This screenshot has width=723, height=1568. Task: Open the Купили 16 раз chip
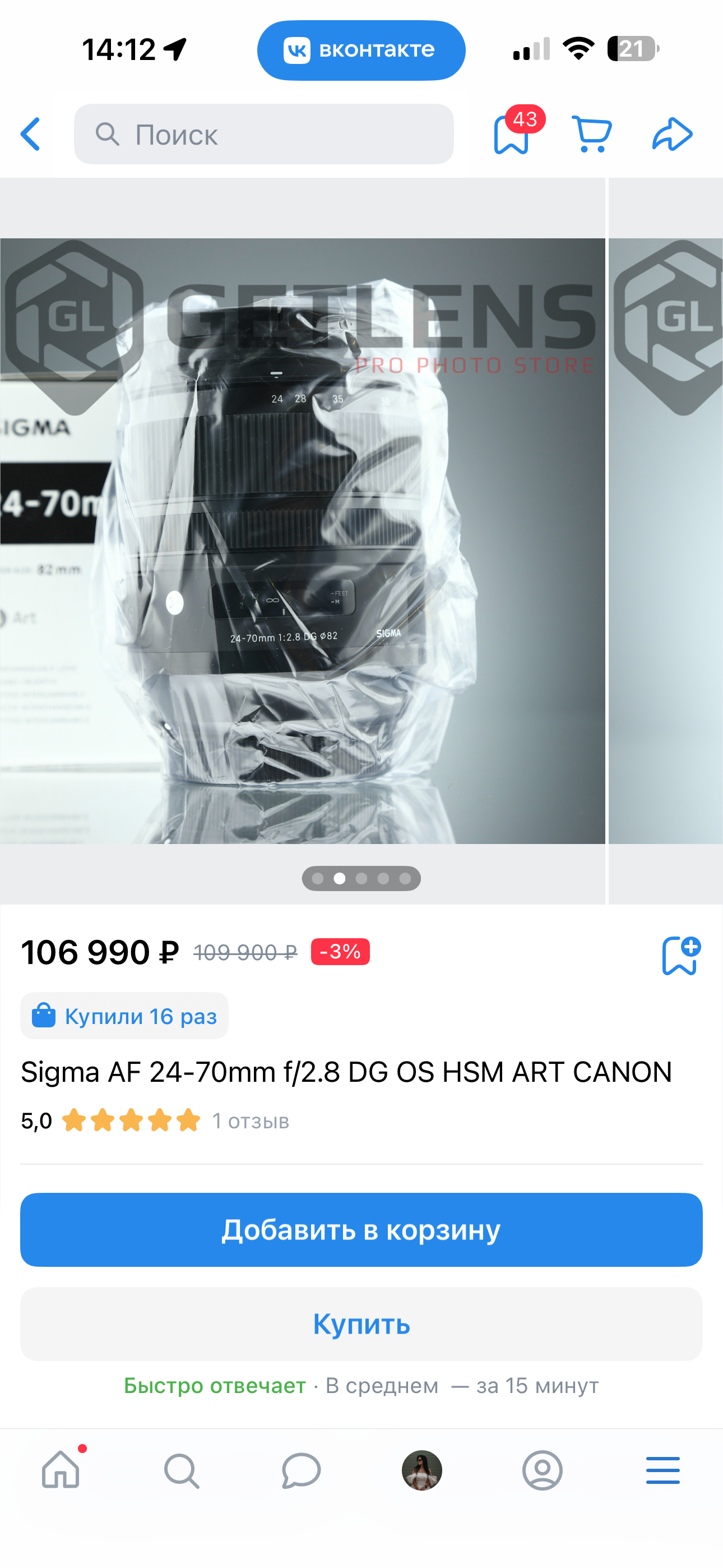coord(125,1016)
